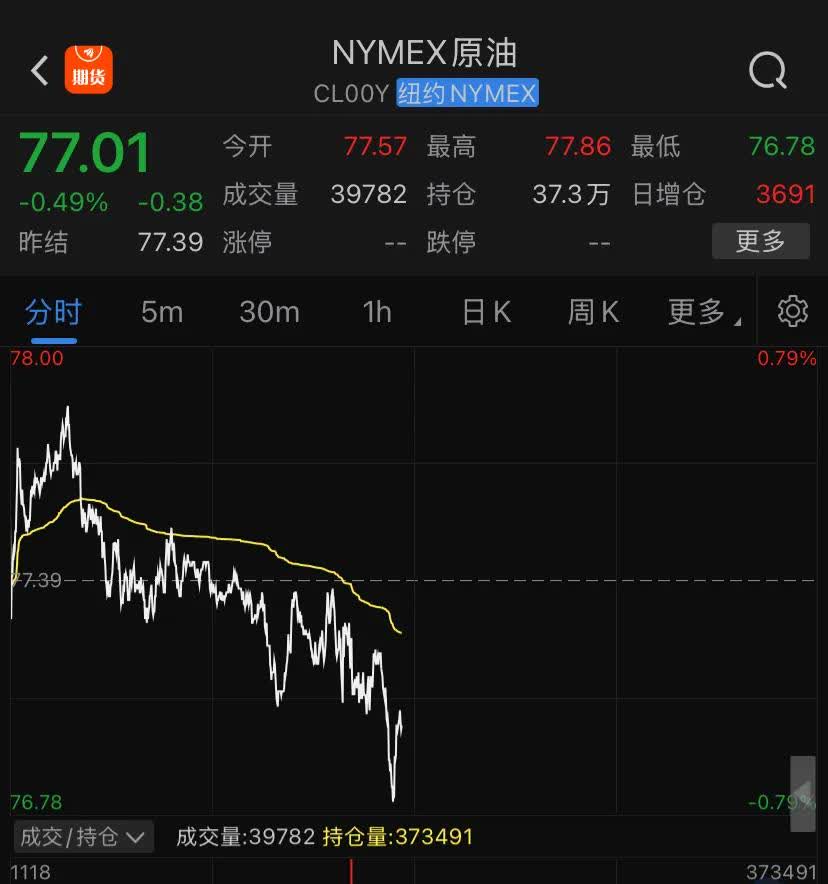Image resolution: width=828 pixels, height=884 pixels.
Task: Expand the 更多 chart interval dropdown
Action: pyautogui.click(x=695, y=312)
